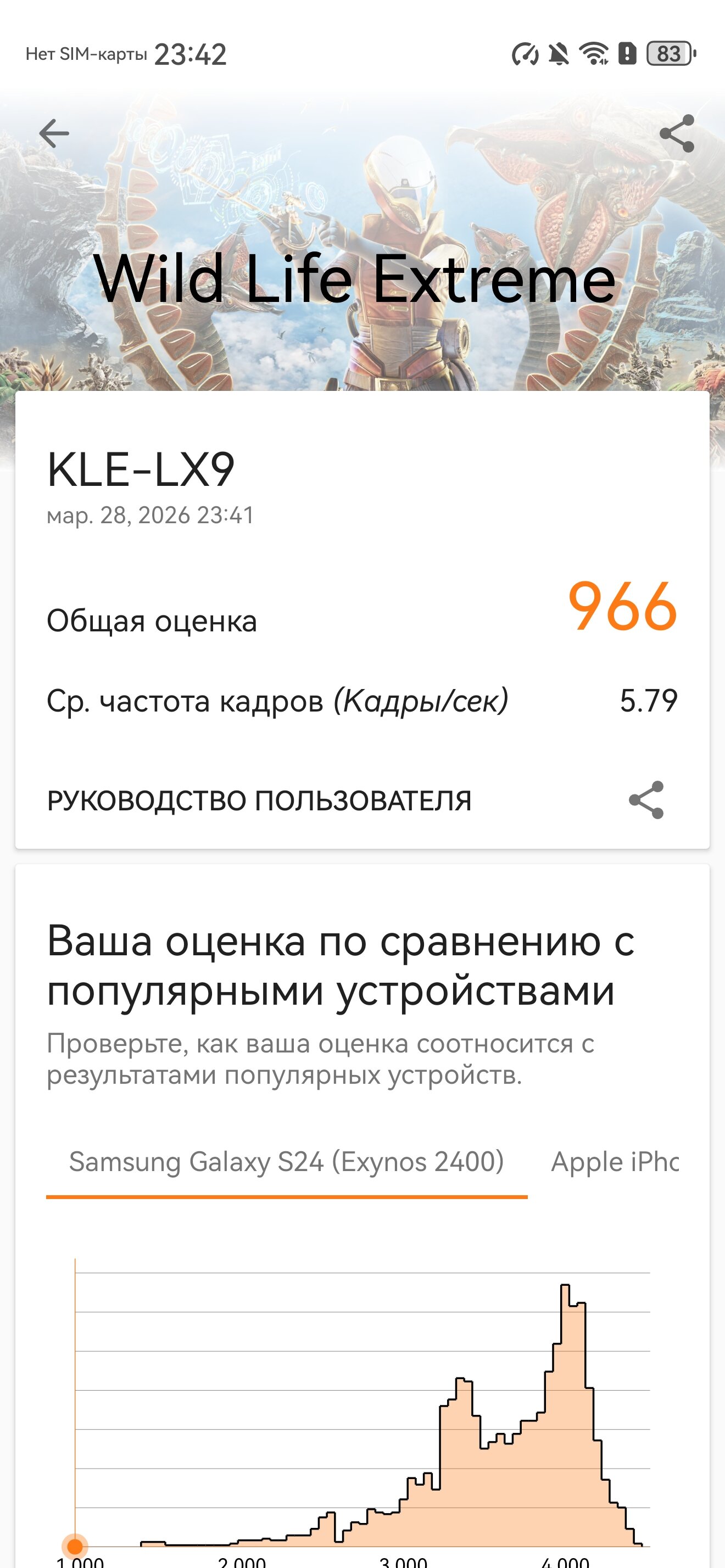
Task: Tap the share icon in the KLE-LX9 card
Action: pos(646,800)
